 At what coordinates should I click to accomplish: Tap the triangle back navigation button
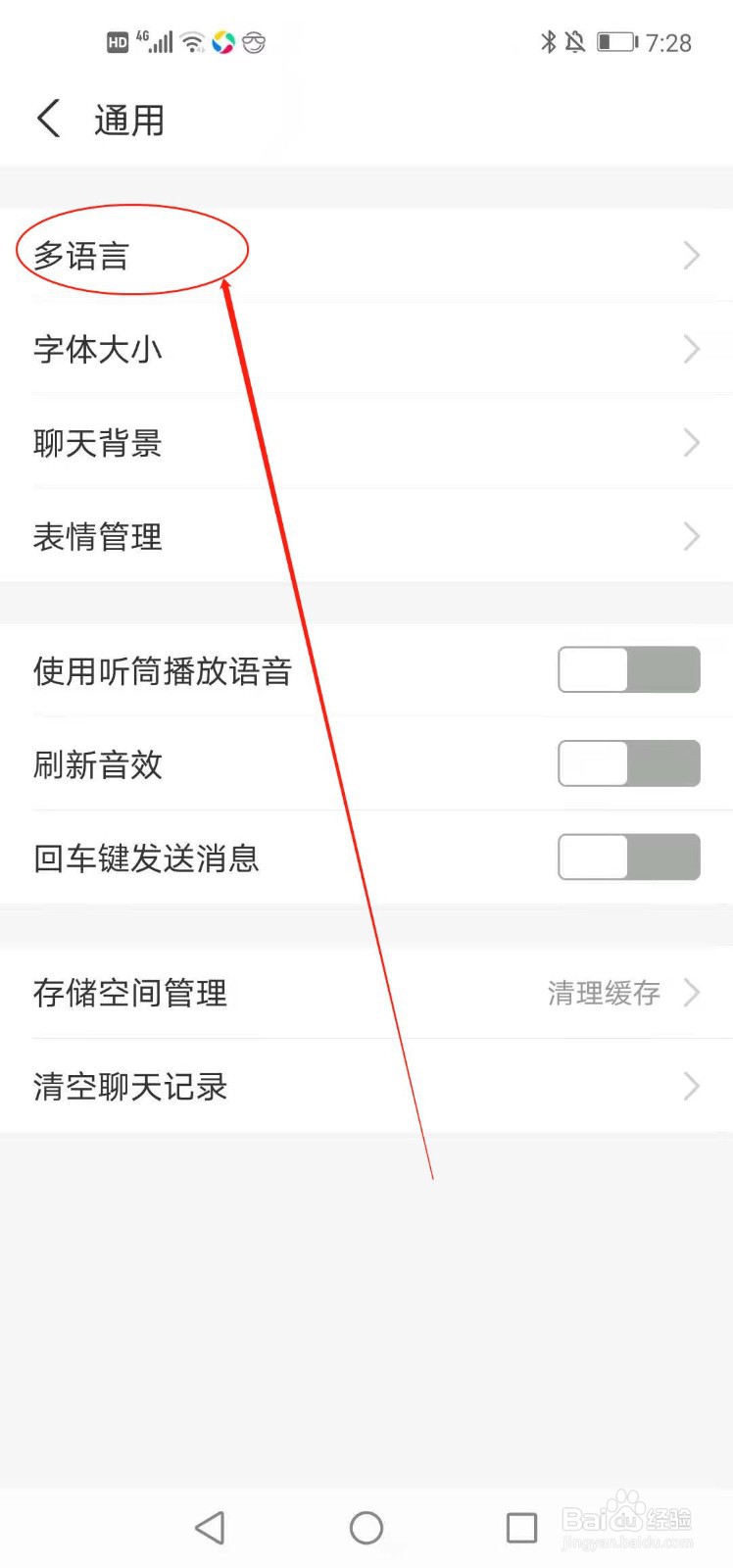[x=210, y=1526]
